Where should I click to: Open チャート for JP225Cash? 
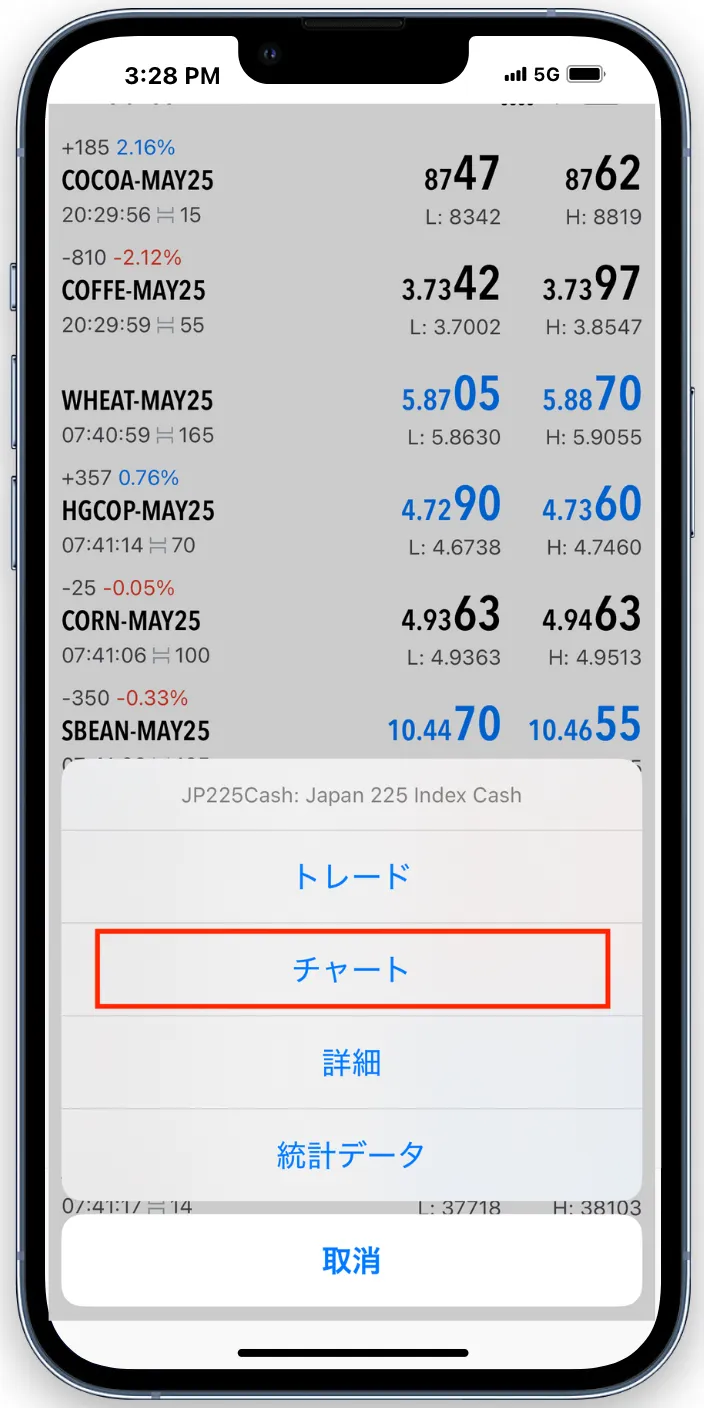(352, 968)
